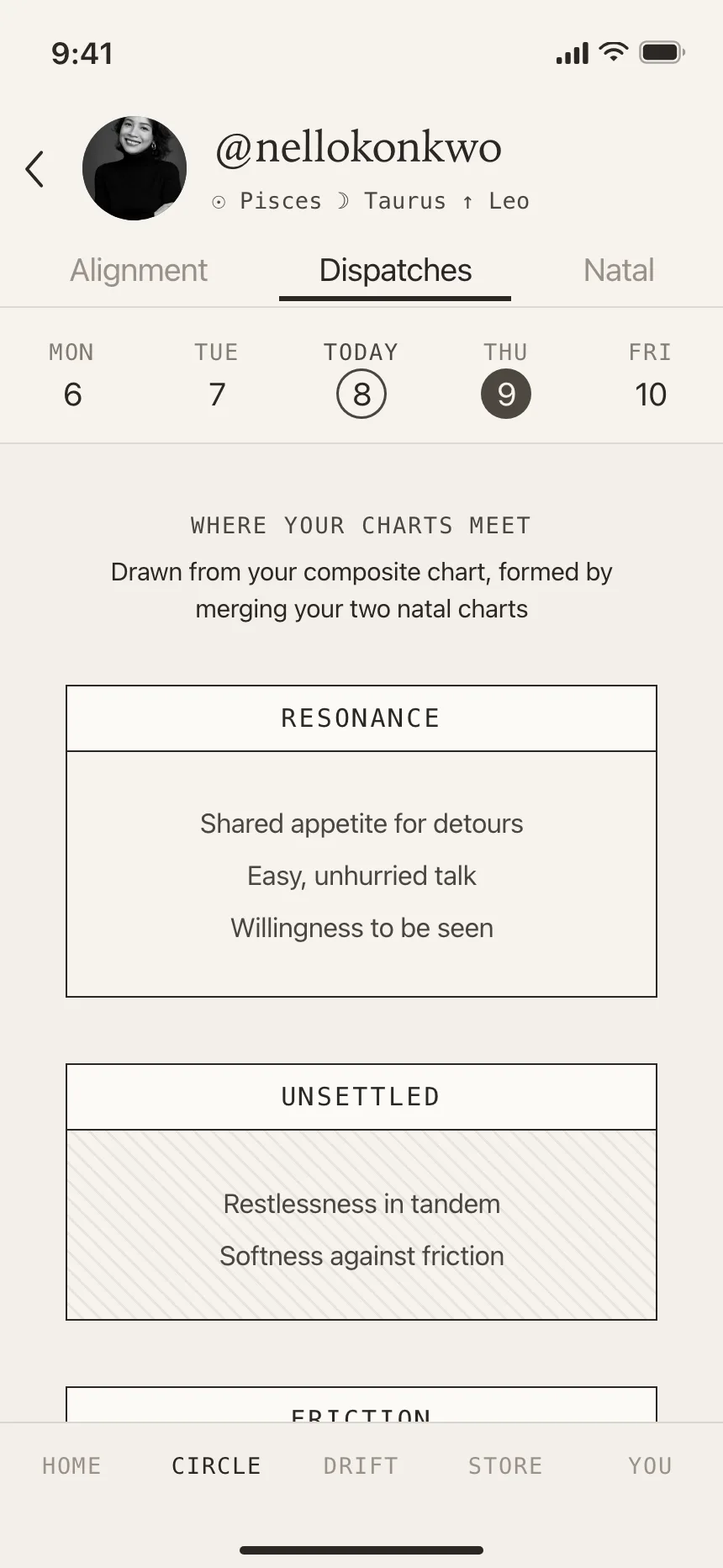Image resolution: width=723 pixels, height=1568 pixels.
Task: Jump to Today, the 8th
Action: [x=361, y=378]
